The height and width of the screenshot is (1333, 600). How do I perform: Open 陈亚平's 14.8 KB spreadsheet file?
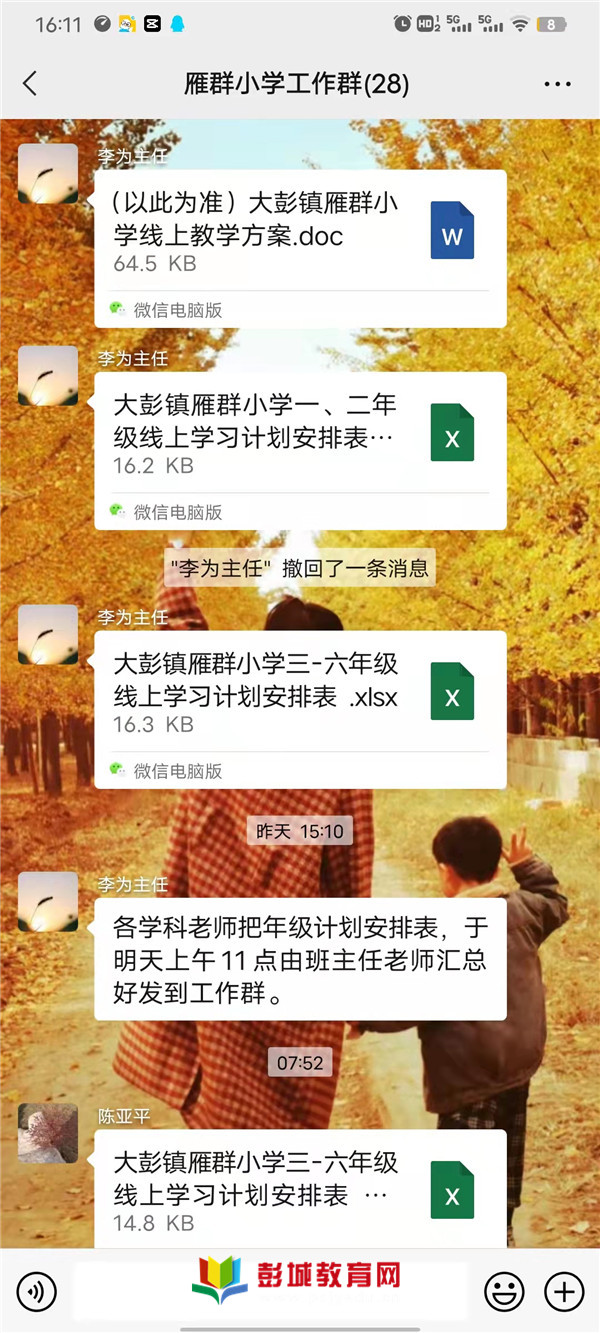(x=300, y=1190)
